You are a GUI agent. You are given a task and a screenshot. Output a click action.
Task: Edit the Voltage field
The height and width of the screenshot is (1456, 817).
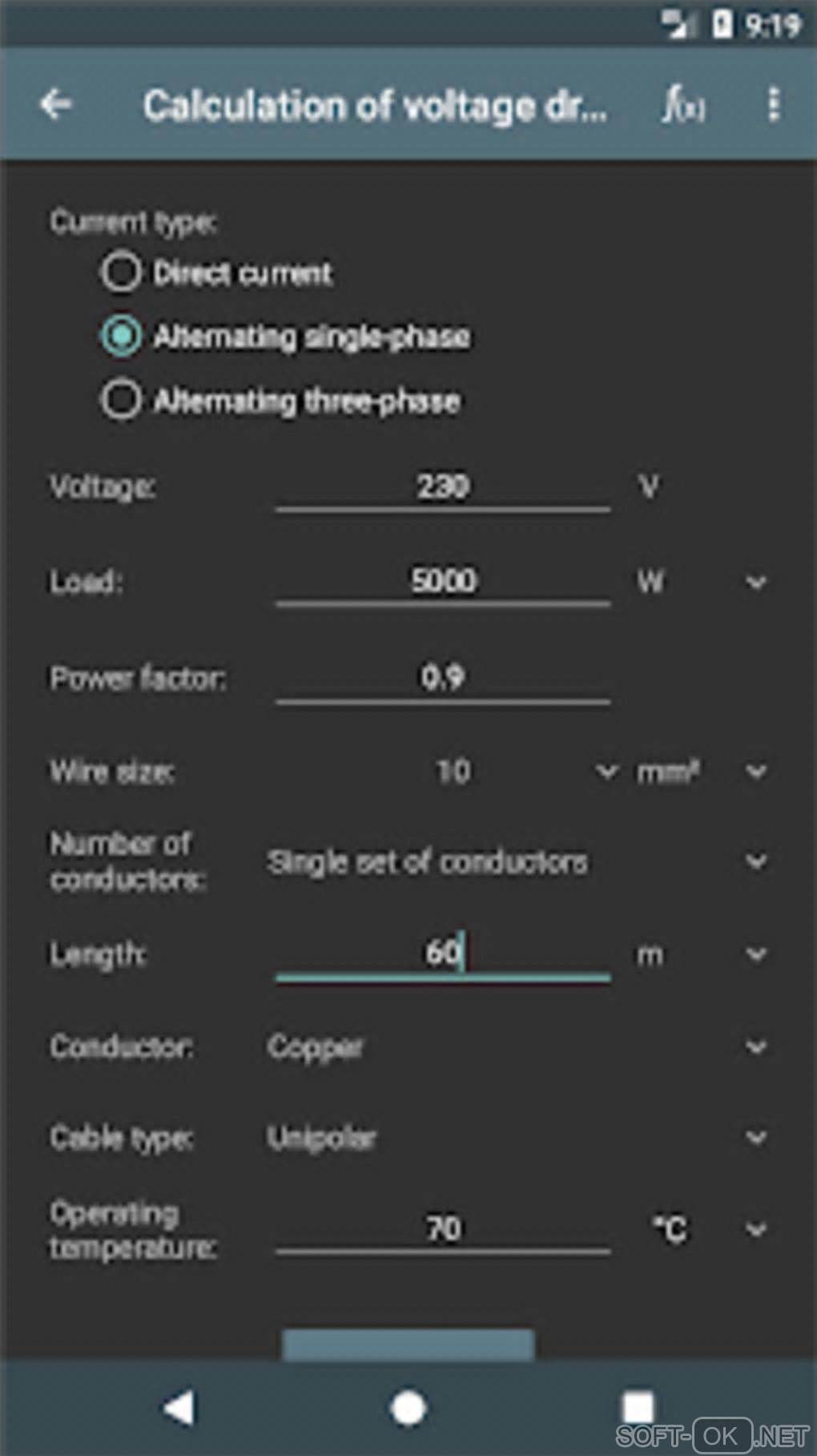(442, 486)
